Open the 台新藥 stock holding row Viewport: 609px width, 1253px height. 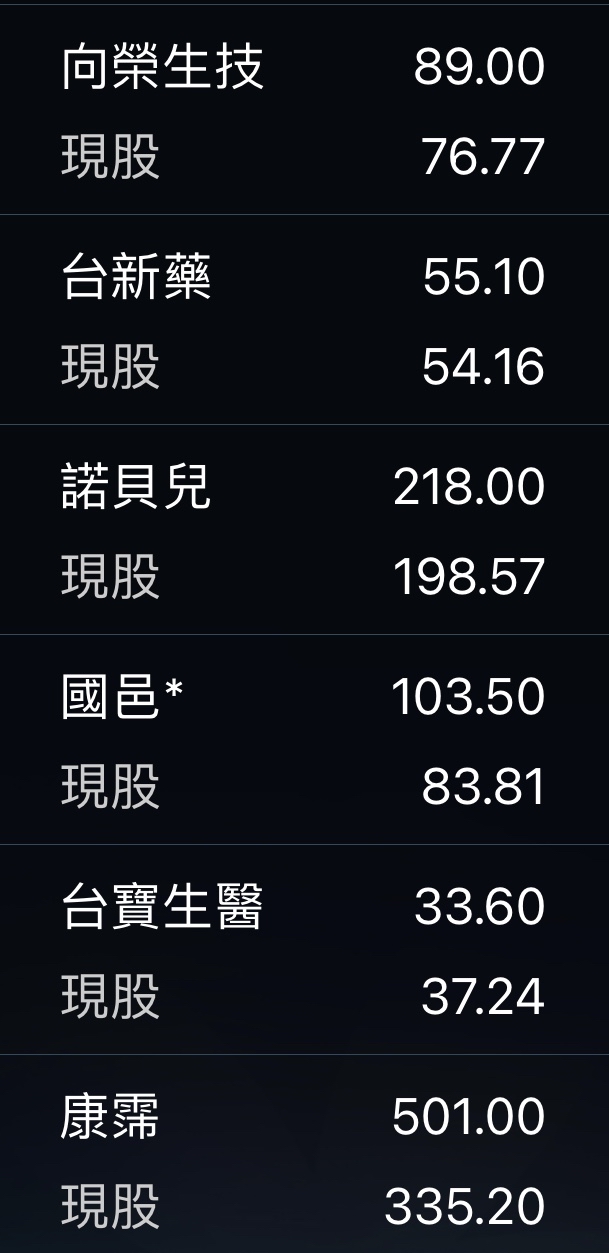pos(304,320)
